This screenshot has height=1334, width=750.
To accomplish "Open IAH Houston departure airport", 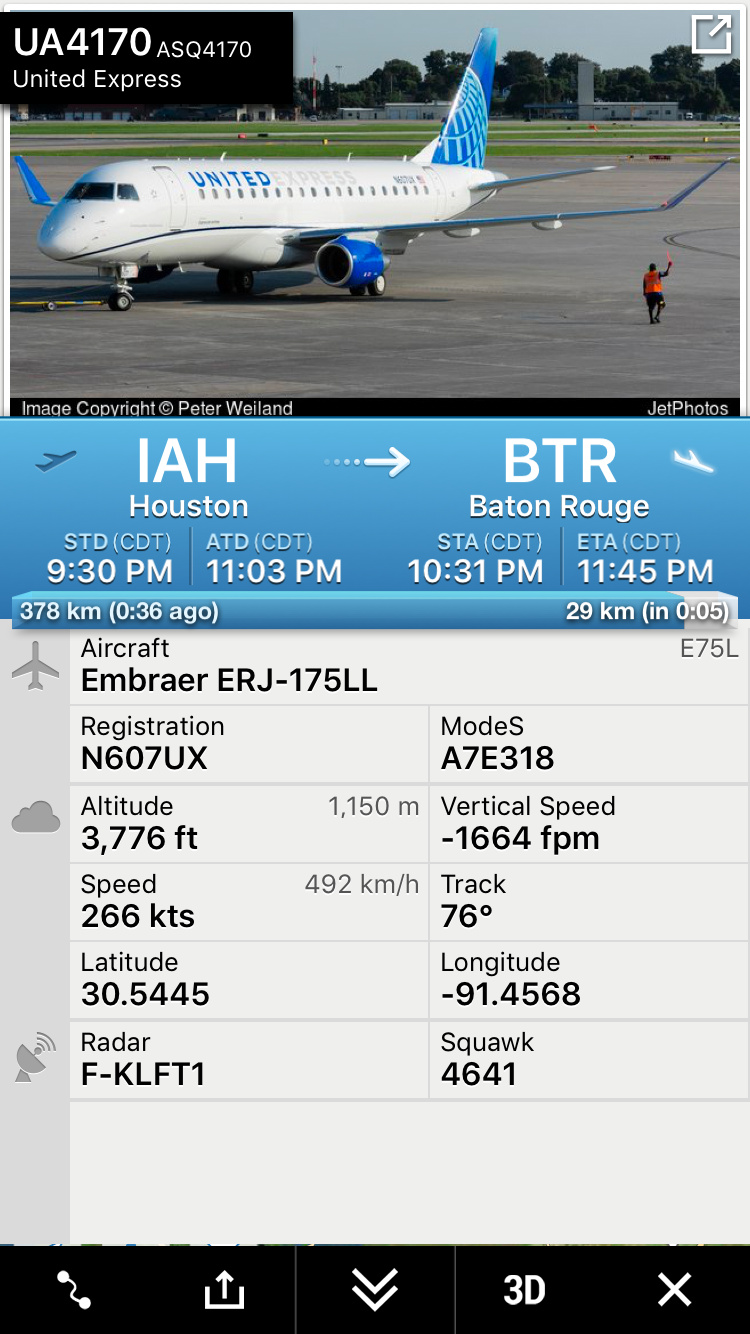I will (188, 478).
